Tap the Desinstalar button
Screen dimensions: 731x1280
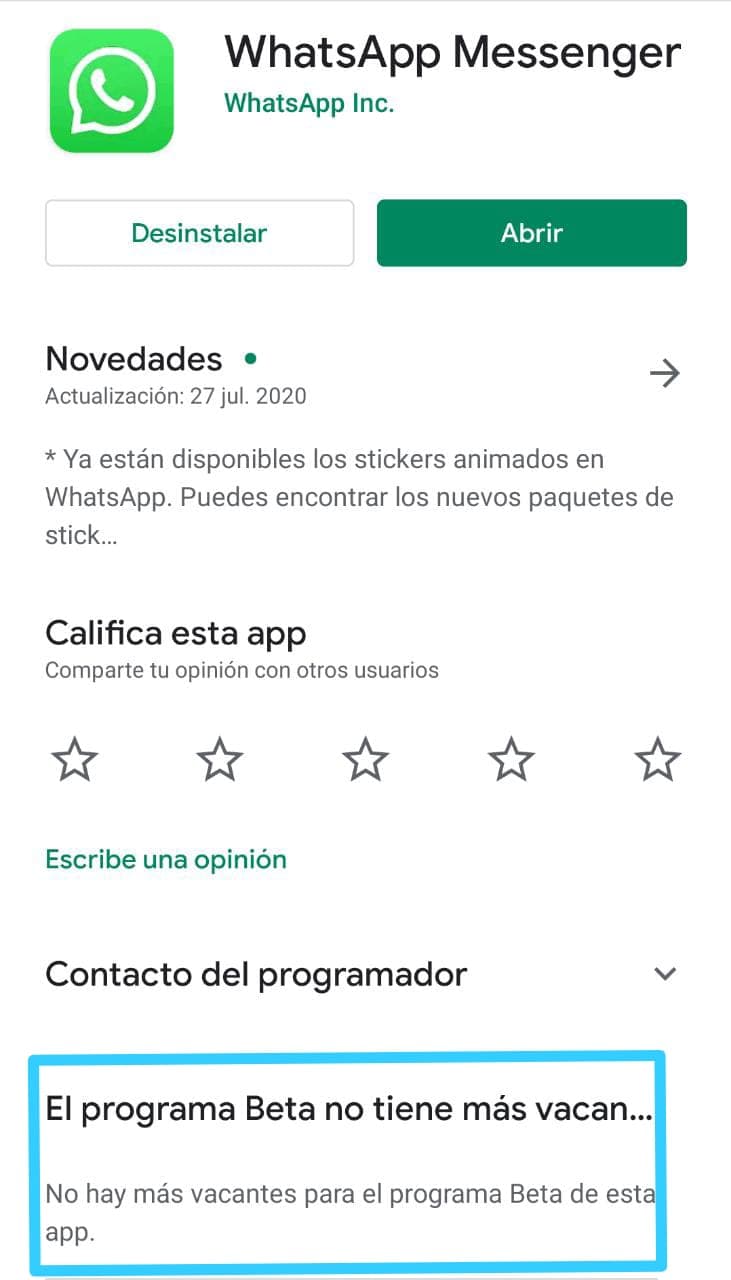tap(199, 233)
